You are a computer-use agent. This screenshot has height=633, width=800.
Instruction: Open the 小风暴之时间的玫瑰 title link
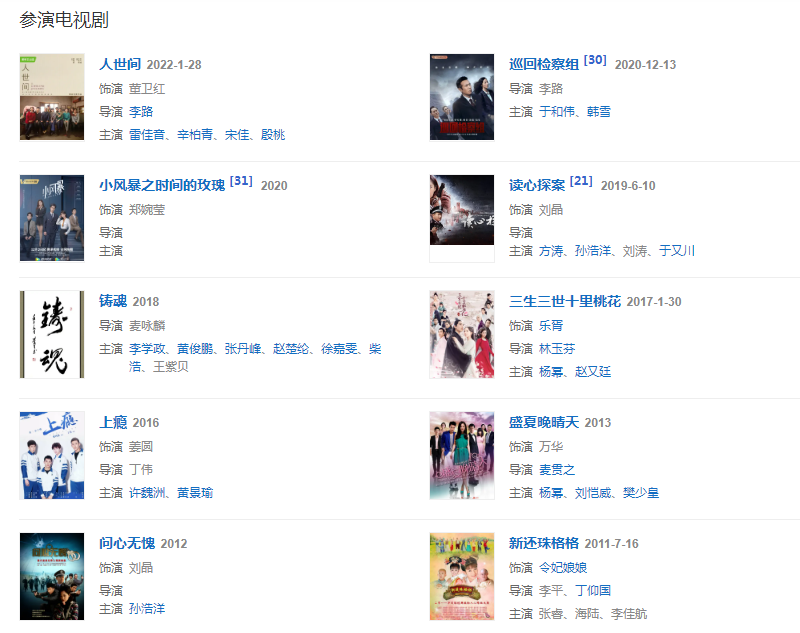click(x=162, y=186)
